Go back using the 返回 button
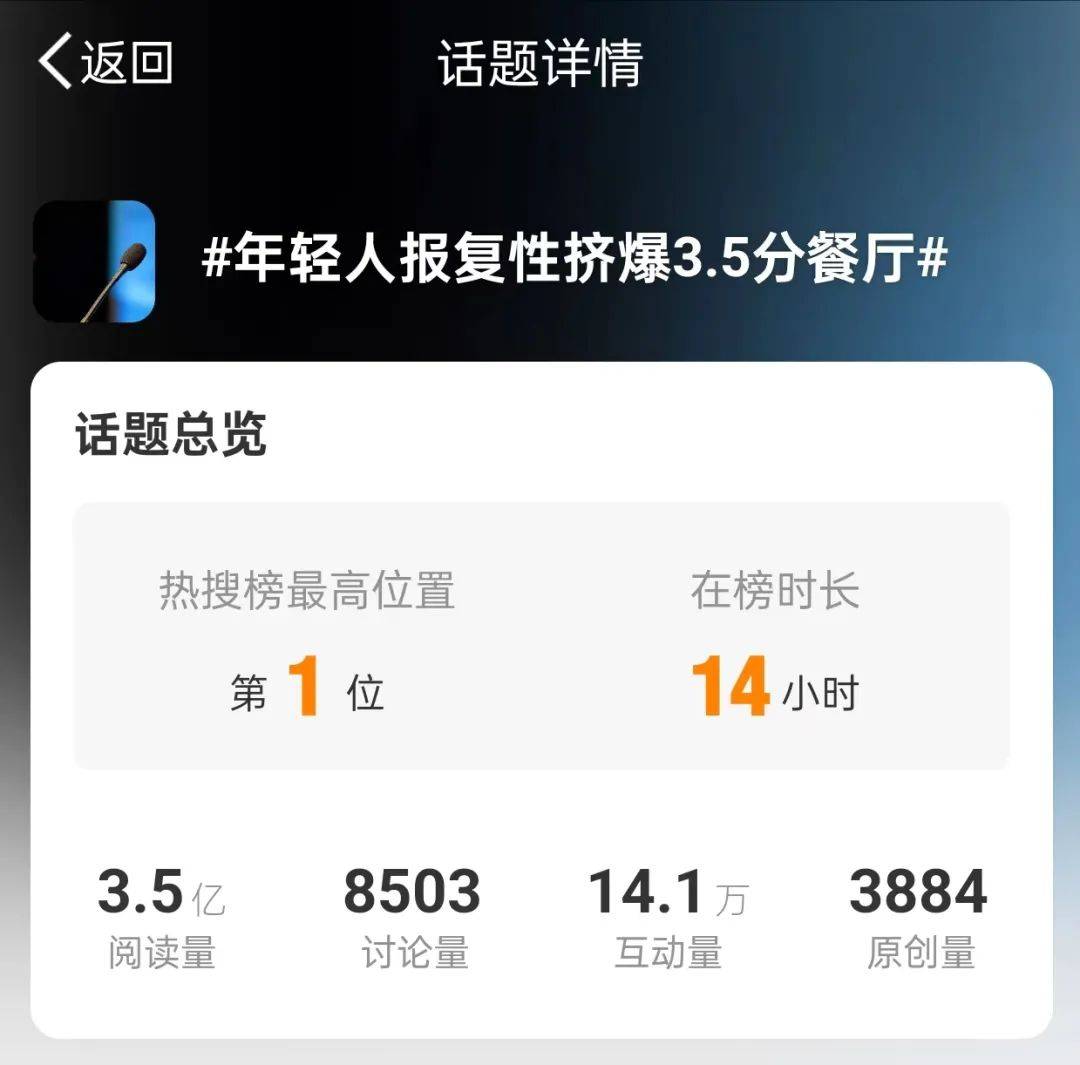The image size is (1080, 1065). click(105, 62)
